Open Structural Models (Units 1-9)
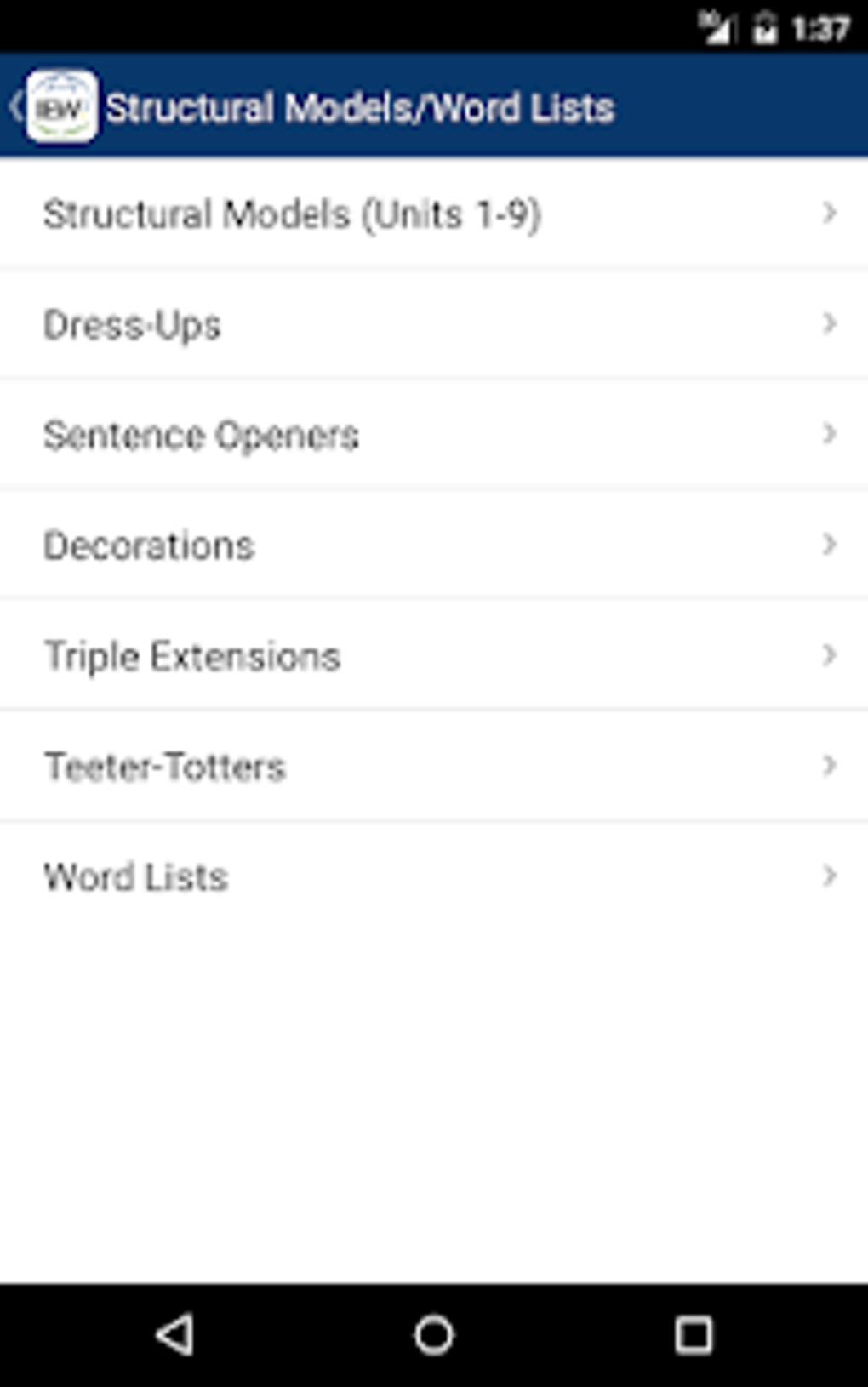Screen dimensions: 868x1387 [x=434, y=214]
